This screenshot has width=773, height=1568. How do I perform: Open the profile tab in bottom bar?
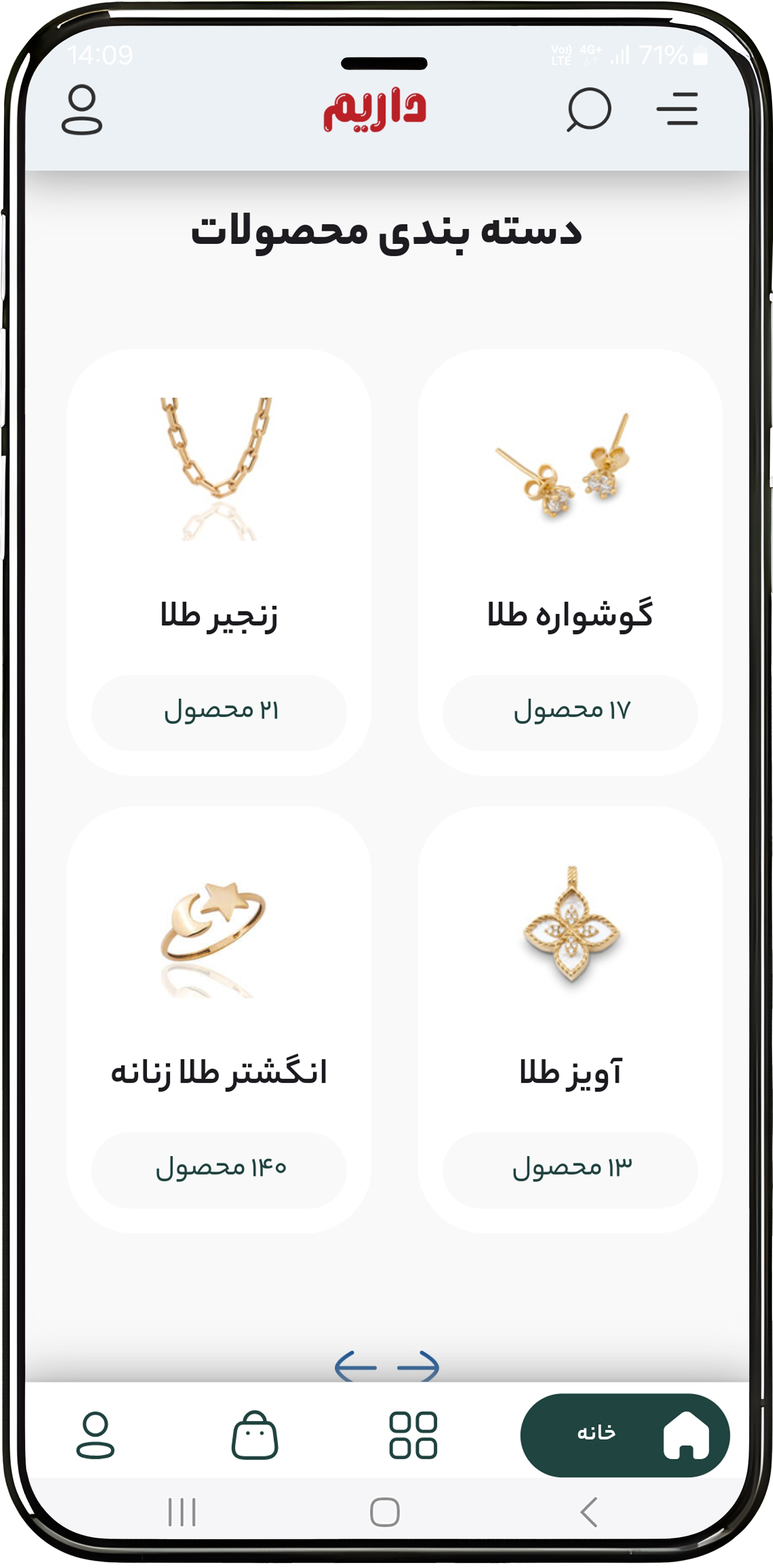point(95,1435)
